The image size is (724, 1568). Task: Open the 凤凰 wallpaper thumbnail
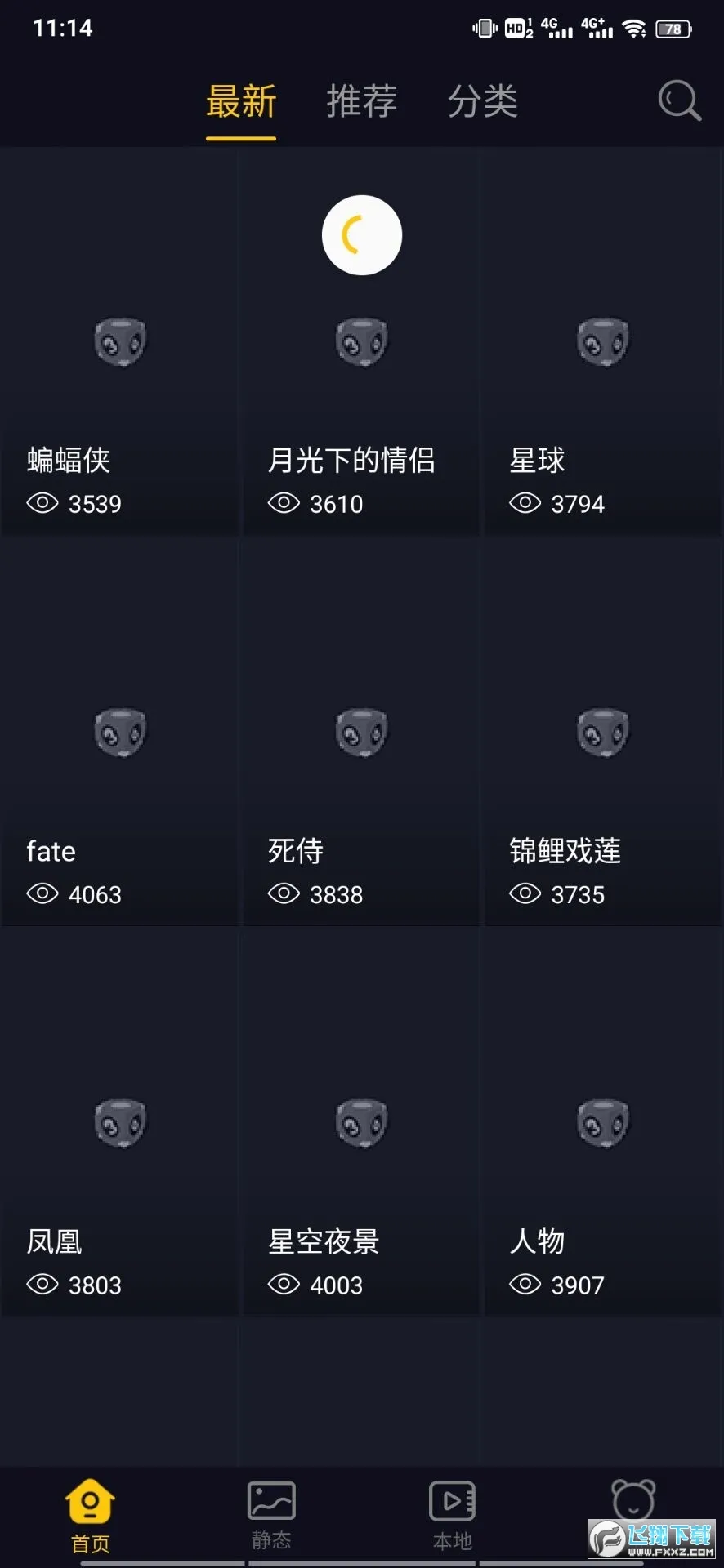point(120,1123)
